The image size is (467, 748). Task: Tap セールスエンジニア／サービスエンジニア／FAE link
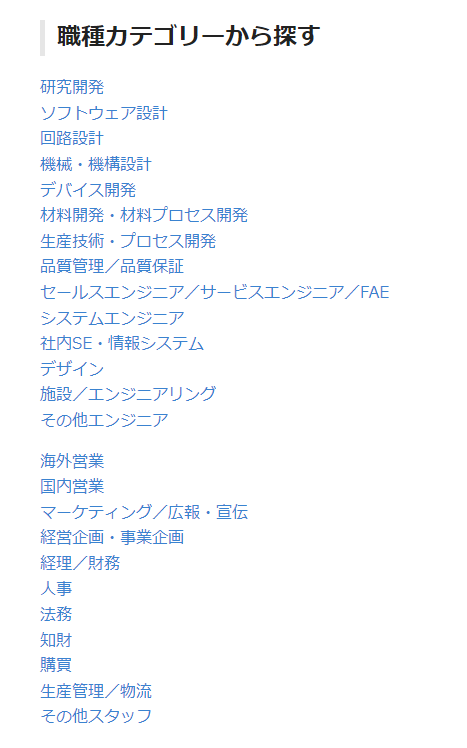(215, 292)
